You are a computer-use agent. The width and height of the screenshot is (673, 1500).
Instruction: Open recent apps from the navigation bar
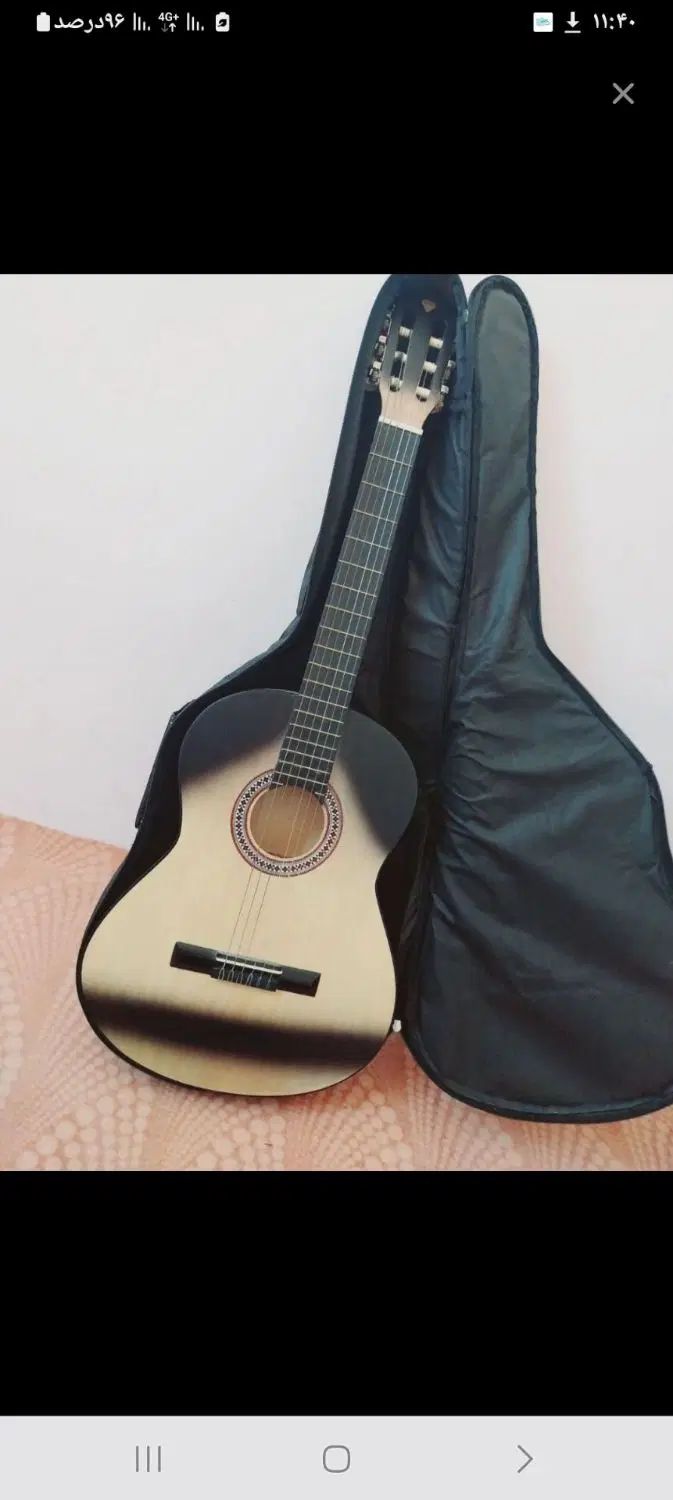pyautogui.click(x=148, y=1459)
